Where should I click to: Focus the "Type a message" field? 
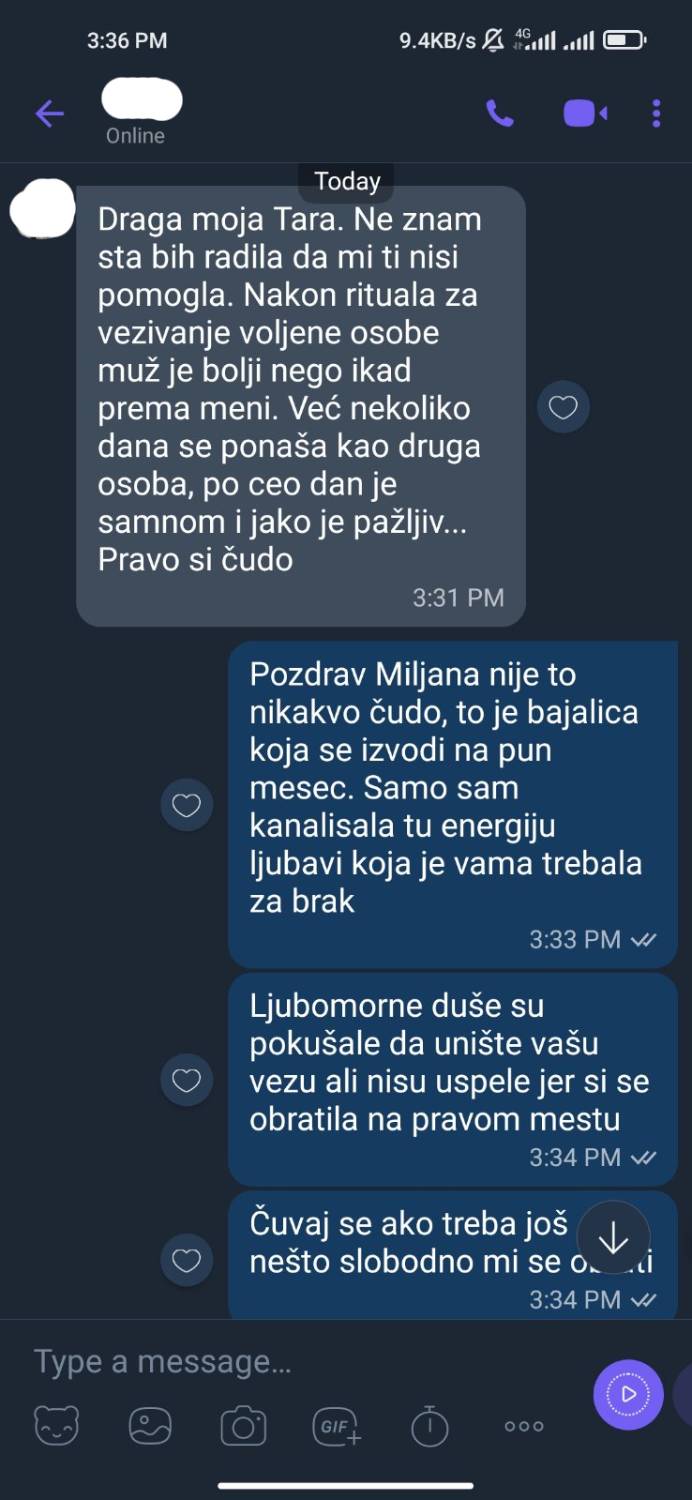click(x=300, y=1361)
